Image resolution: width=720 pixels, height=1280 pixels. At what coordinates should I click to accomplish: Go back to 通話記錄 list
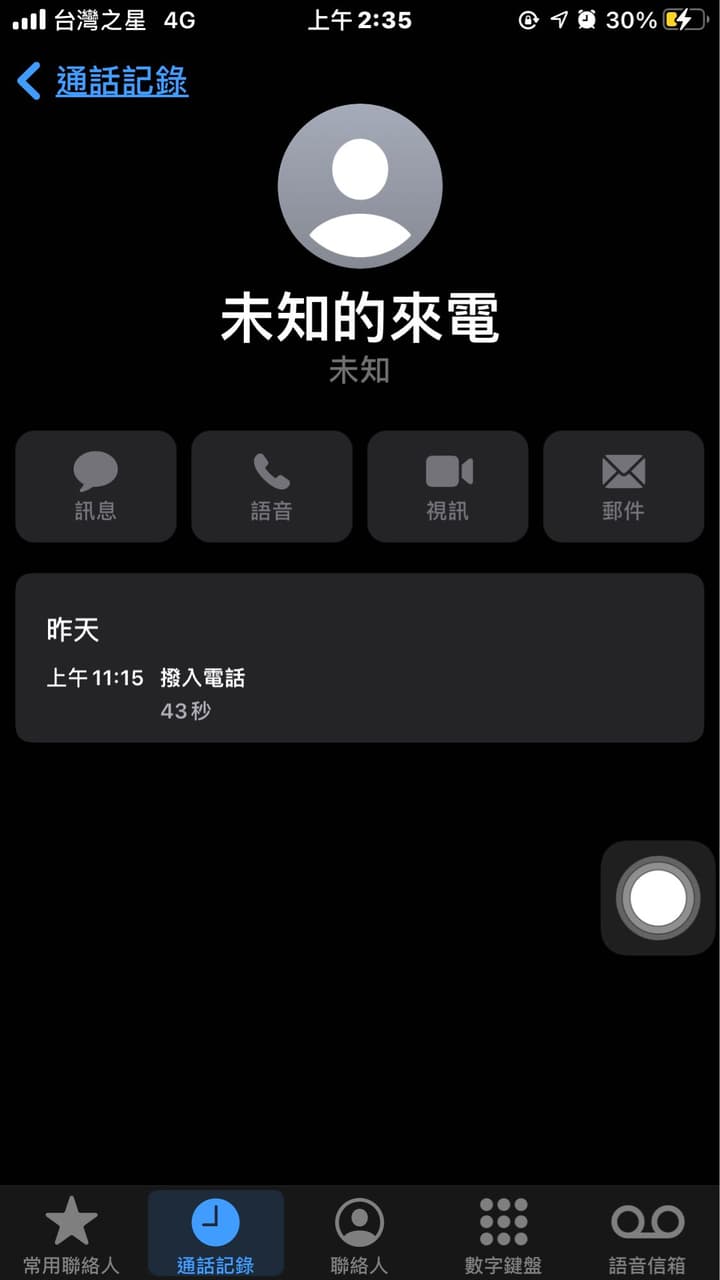(103, 81)
